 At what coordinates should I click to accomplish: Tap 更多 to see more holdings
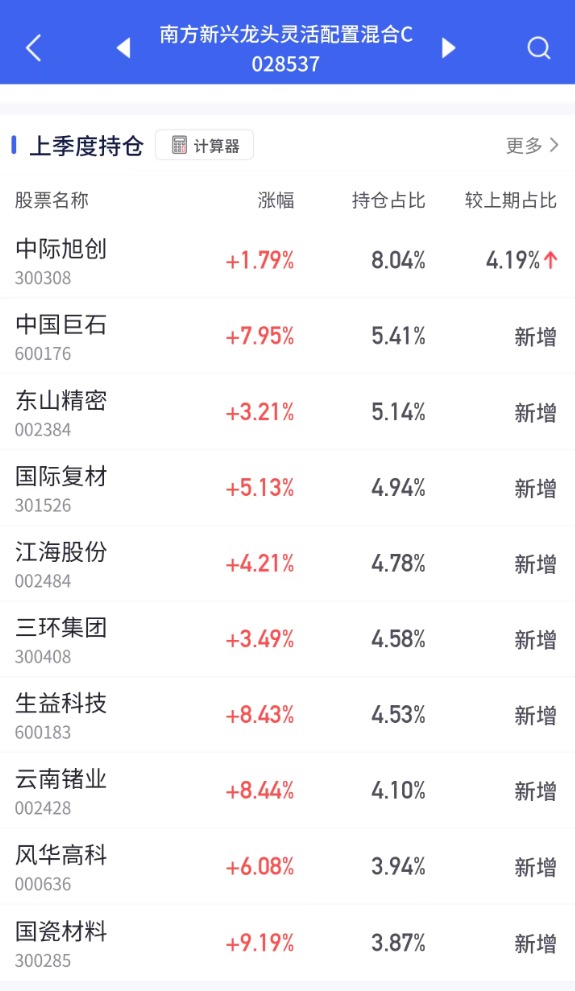532,145
